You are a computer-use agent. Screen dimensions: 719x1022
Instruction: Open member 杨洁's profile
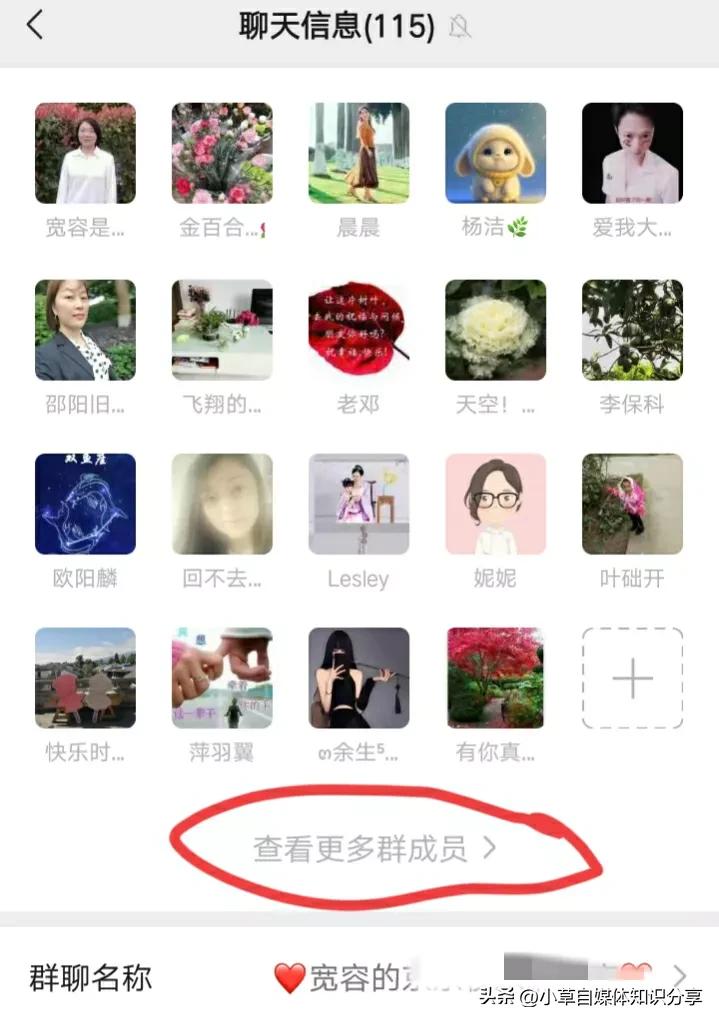[495, 153]
